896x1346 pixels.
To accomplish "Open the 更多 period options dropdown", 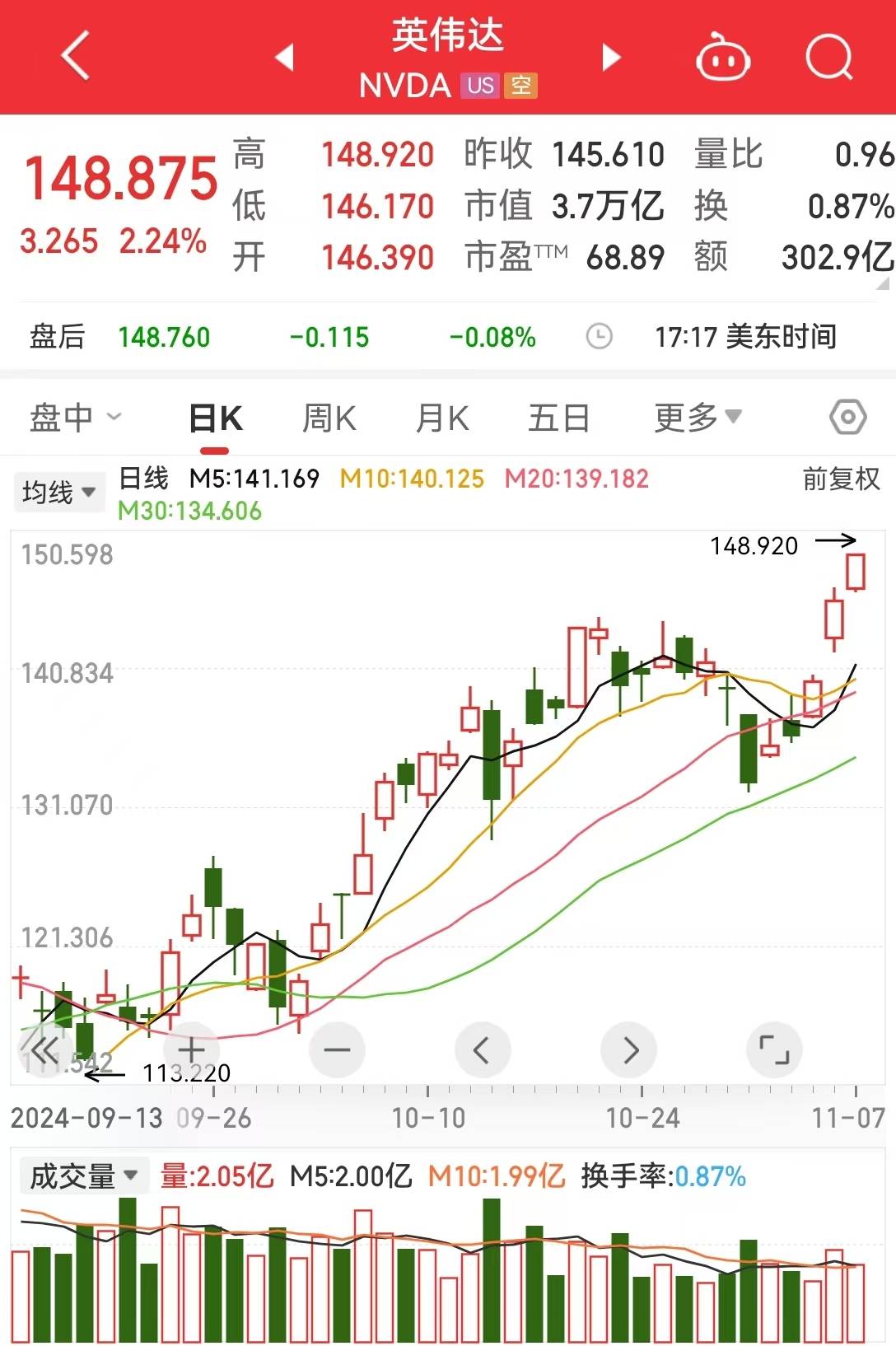I will [697, 418].
